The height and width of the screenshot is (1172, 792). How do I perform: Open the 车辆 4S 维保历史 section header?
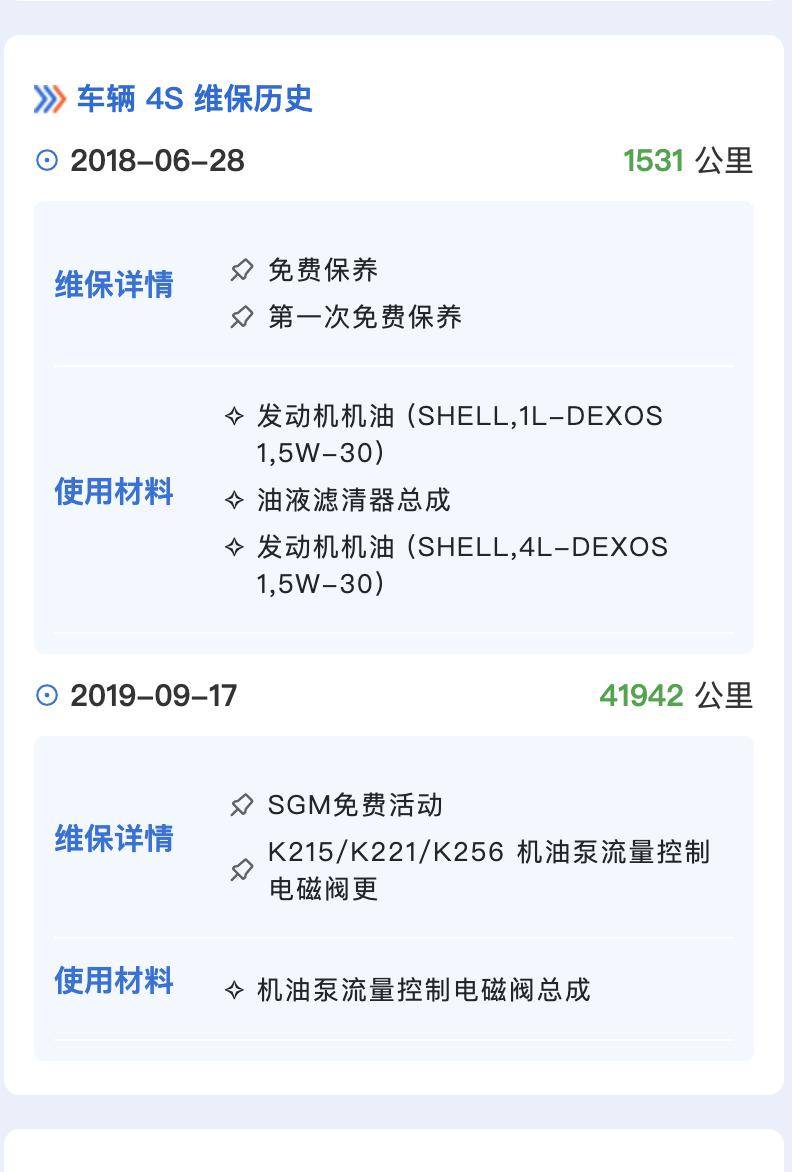coord(194,99)
